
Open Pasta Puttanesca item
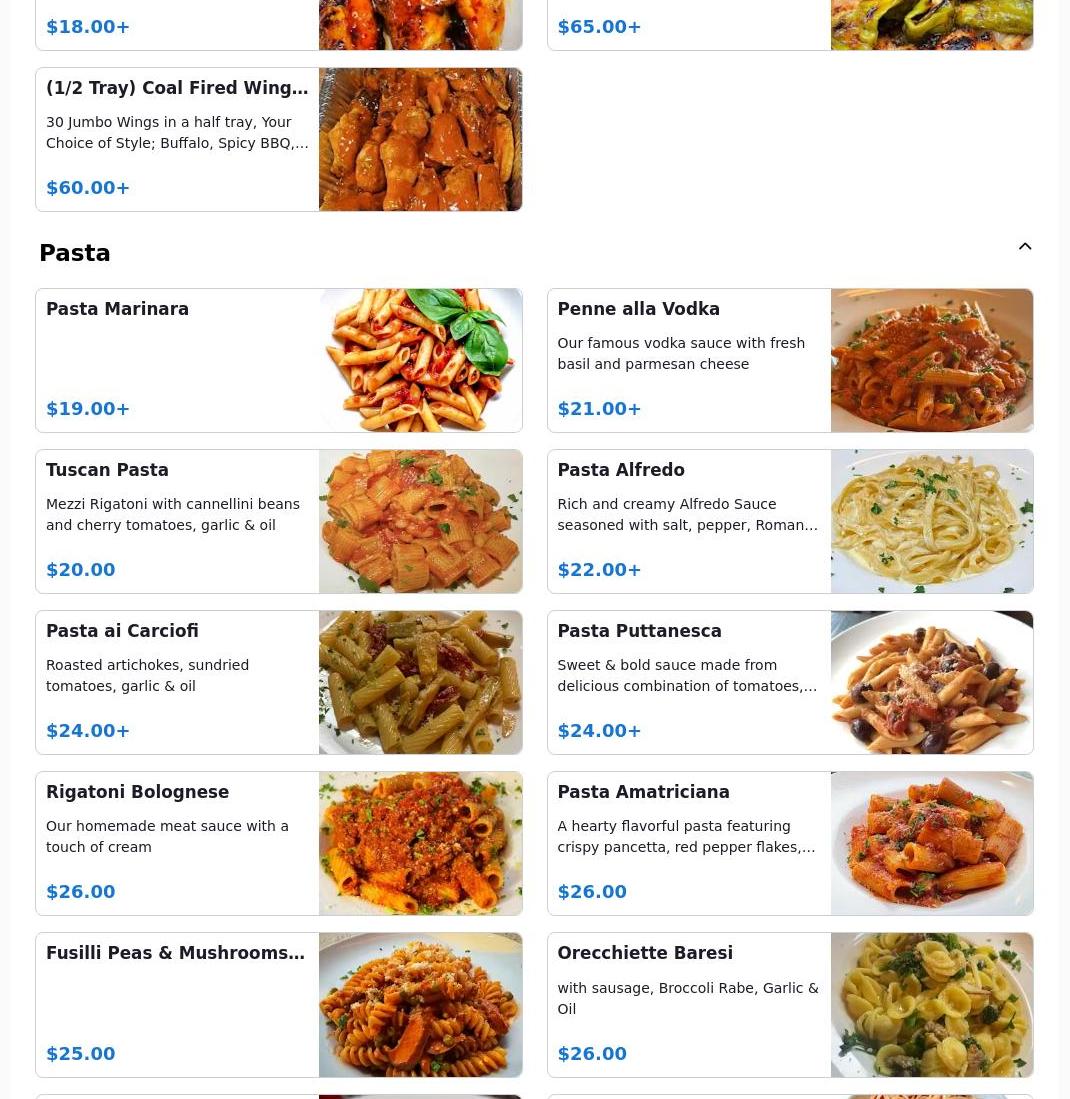[x=789, y=683]
